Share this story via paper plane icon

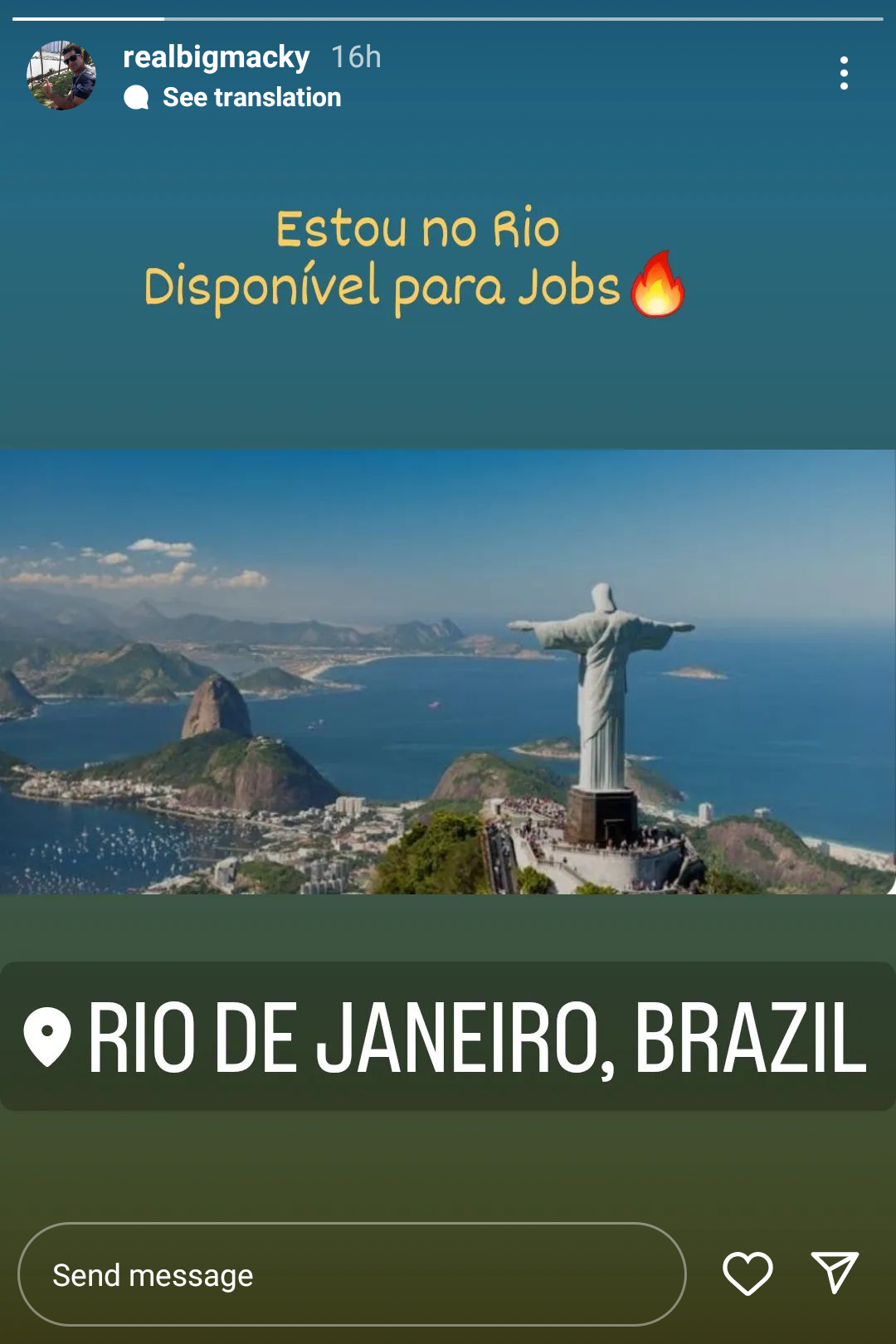tap(834, 1273)
